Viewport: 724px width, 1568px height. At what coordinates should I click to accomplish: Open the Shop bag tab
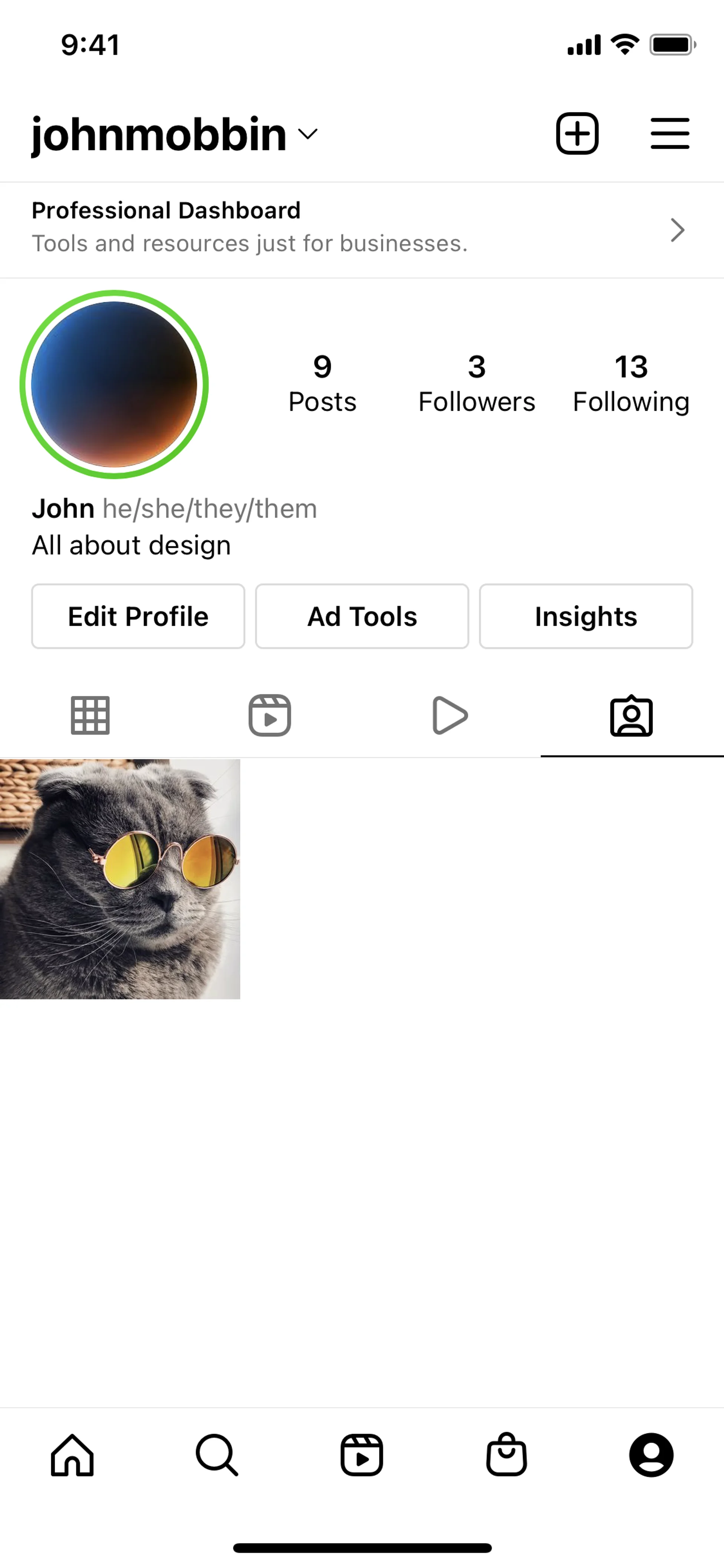[506, 1455]
